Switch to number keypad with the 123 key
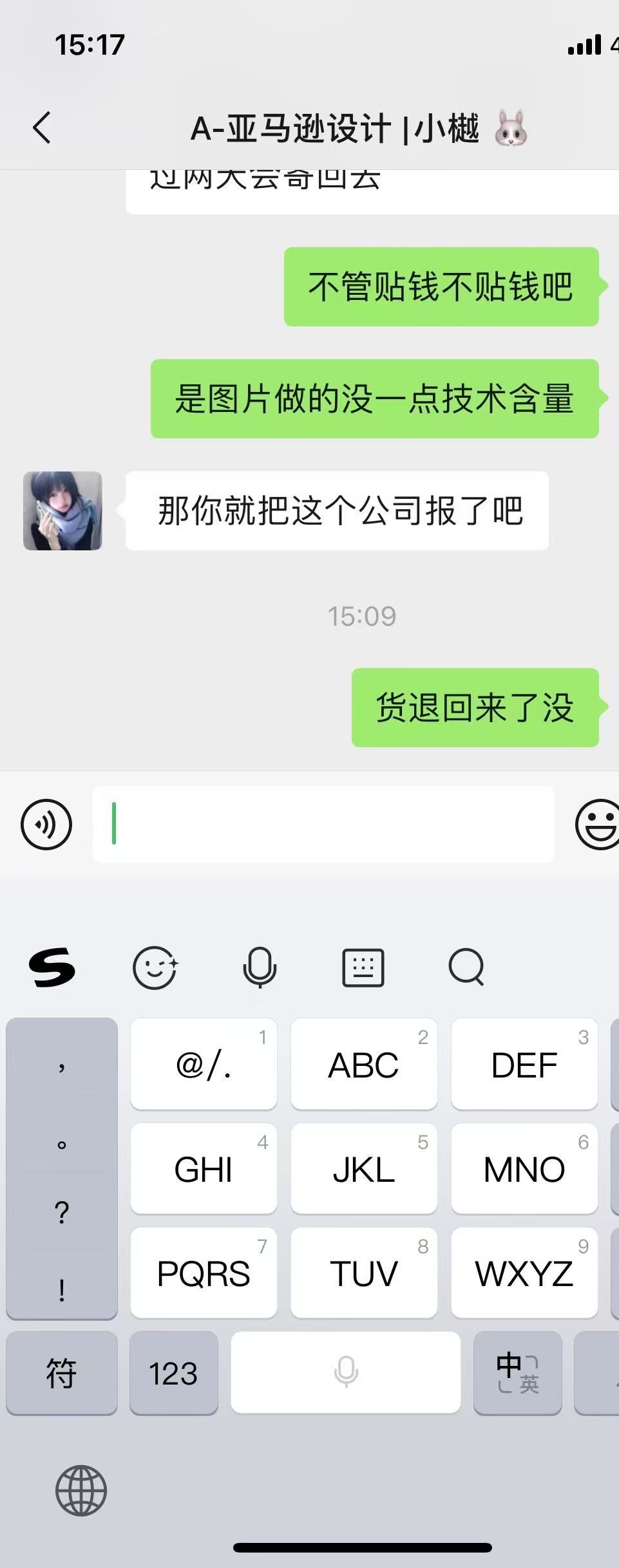Screen dimensions: 619x1568 pos(173,1374)
